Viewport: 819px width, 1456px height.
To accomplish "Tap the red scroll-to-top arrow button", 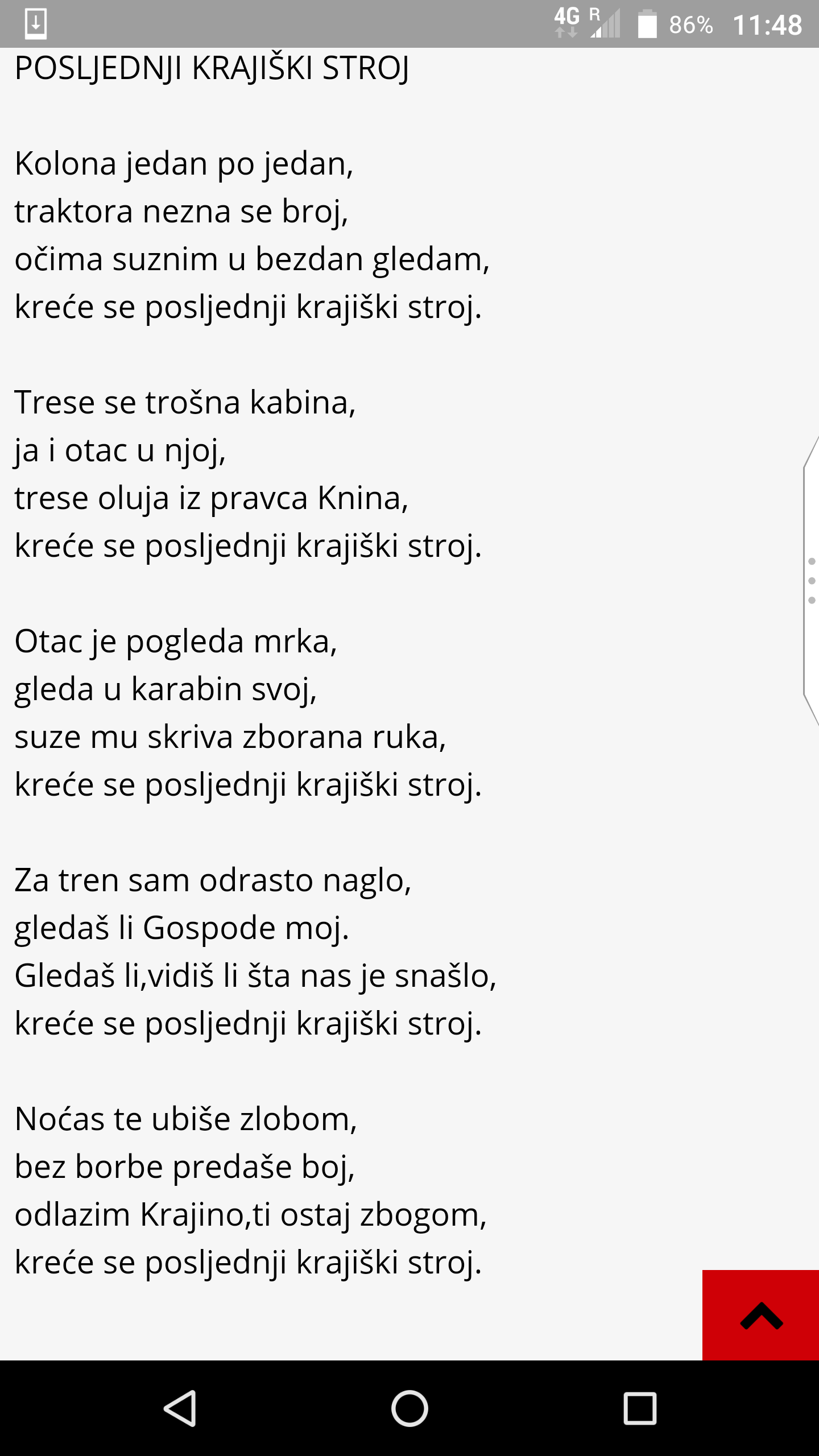I will [760, 1314].
